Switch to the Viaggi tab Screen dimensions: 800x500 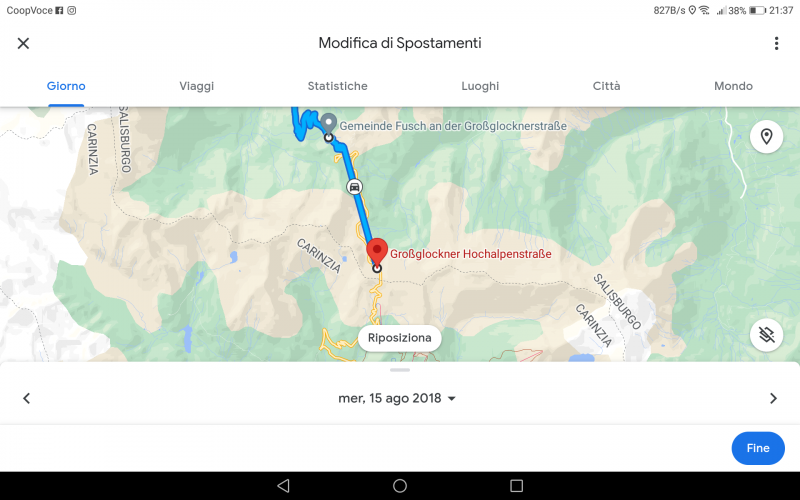[x=197, y=86]
